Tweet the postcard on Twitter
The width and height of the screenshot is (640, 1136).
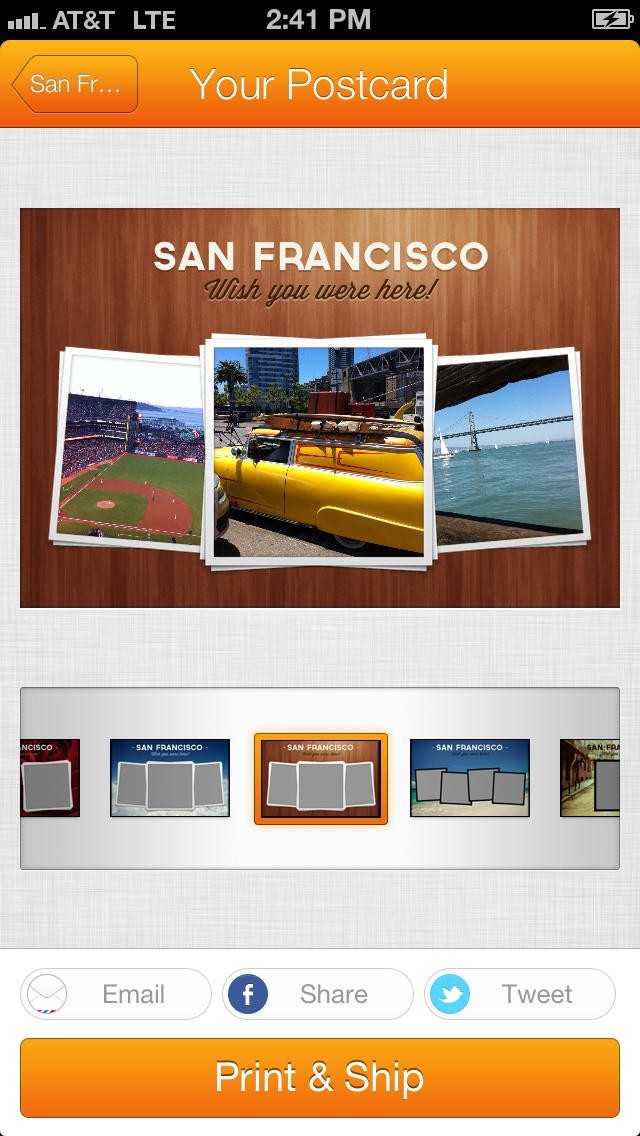(x=520, y=994)
